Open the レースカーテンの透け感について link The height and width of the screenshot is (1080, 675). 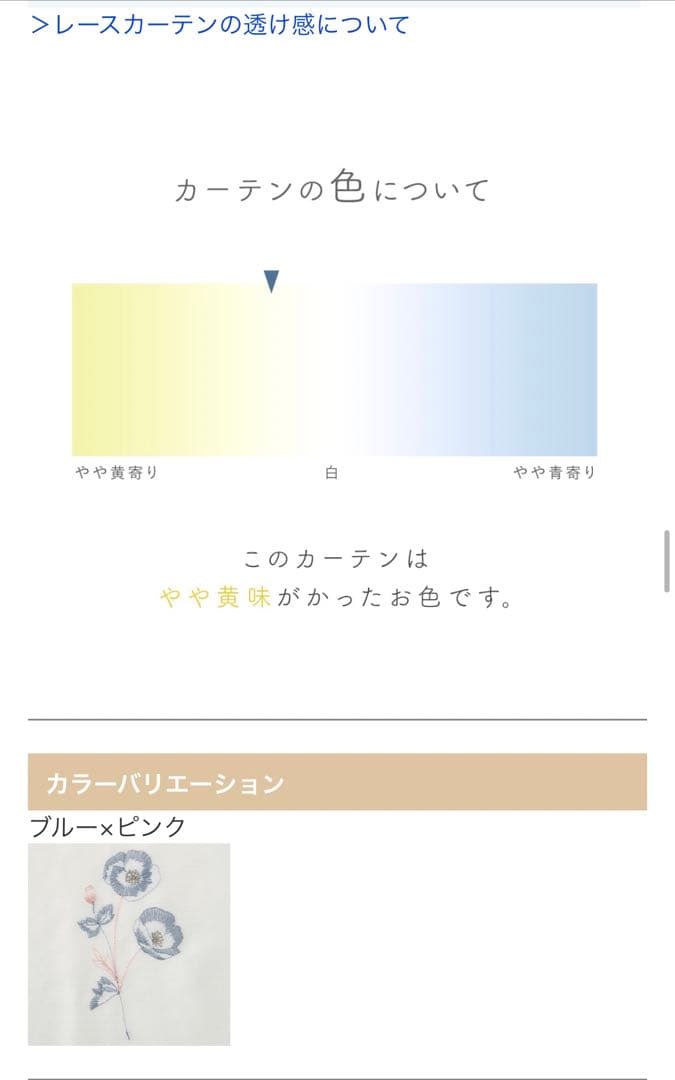click(x=220, y=25)
